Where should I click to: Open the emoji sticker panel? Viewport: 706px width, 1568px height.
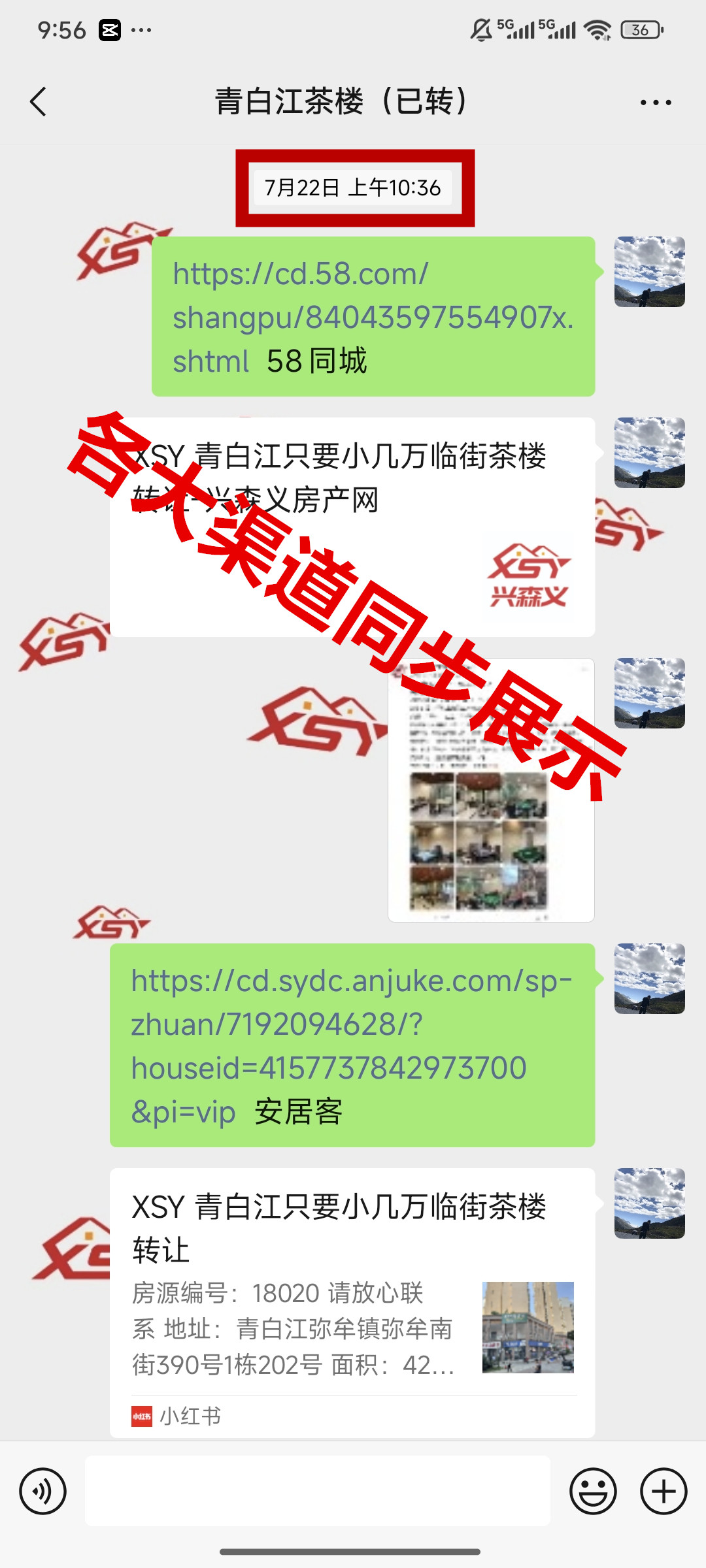(x=593, y=1491)
